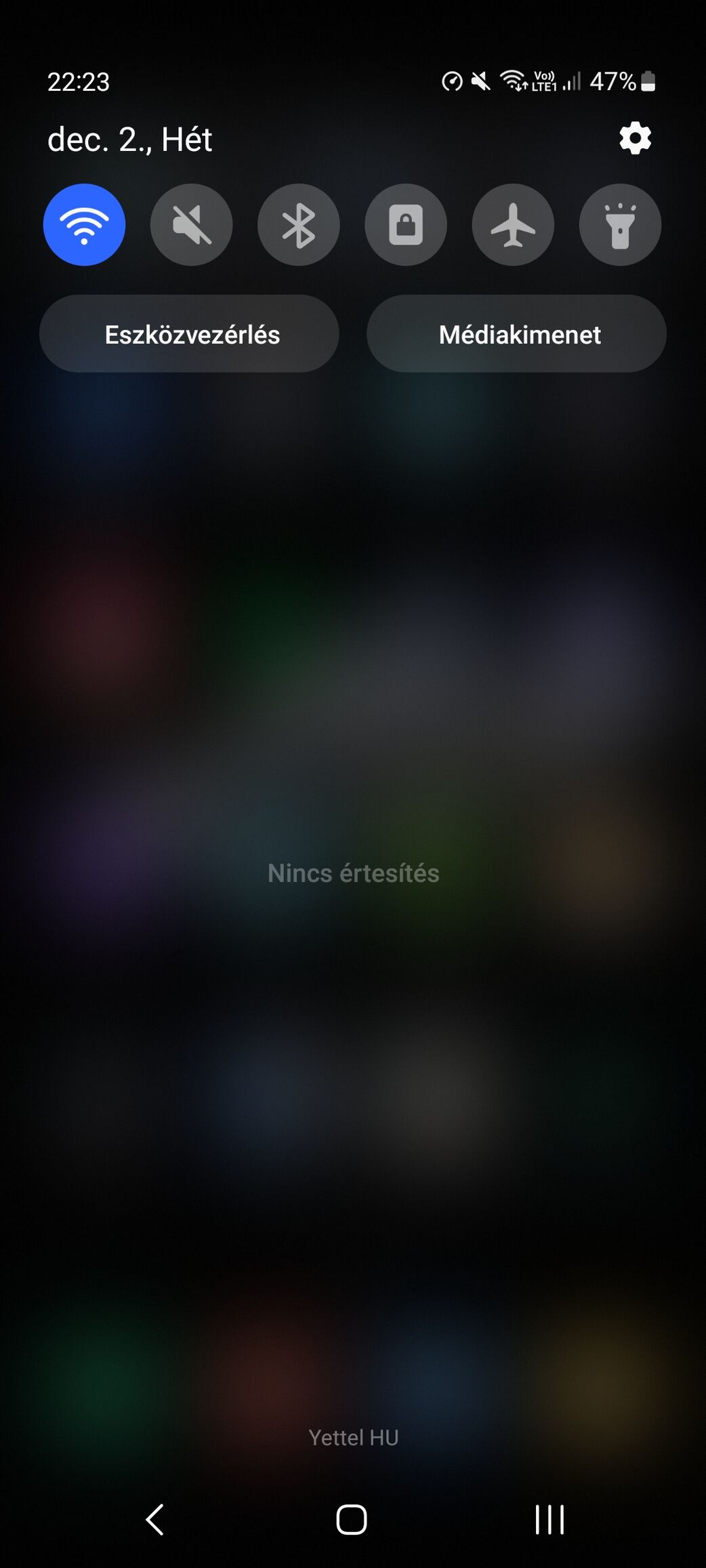
Task: Open settings via the gear icon
Action: [635, 139]
